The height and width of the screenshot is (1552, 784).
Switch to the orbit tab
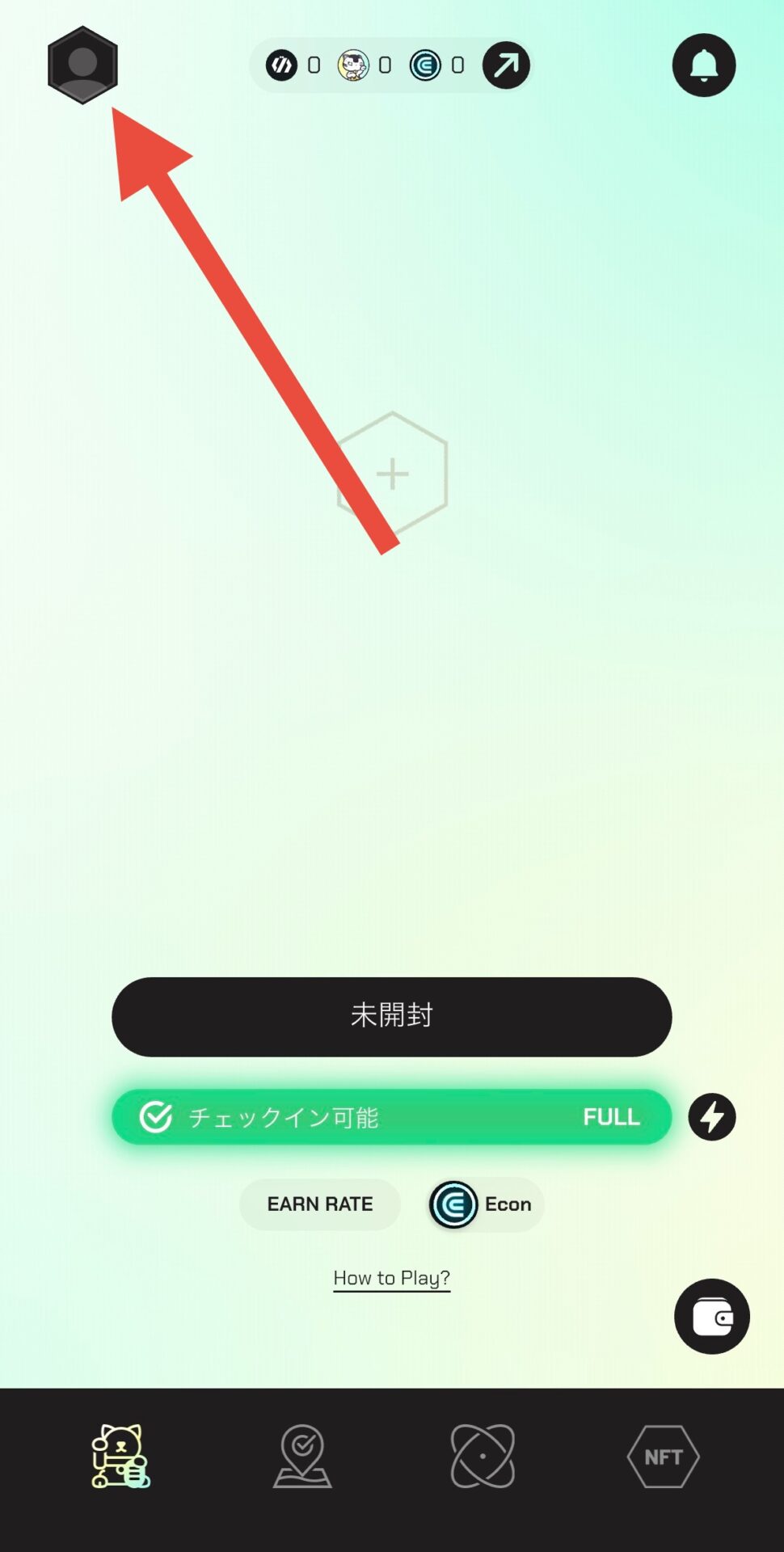(483, 1456)
